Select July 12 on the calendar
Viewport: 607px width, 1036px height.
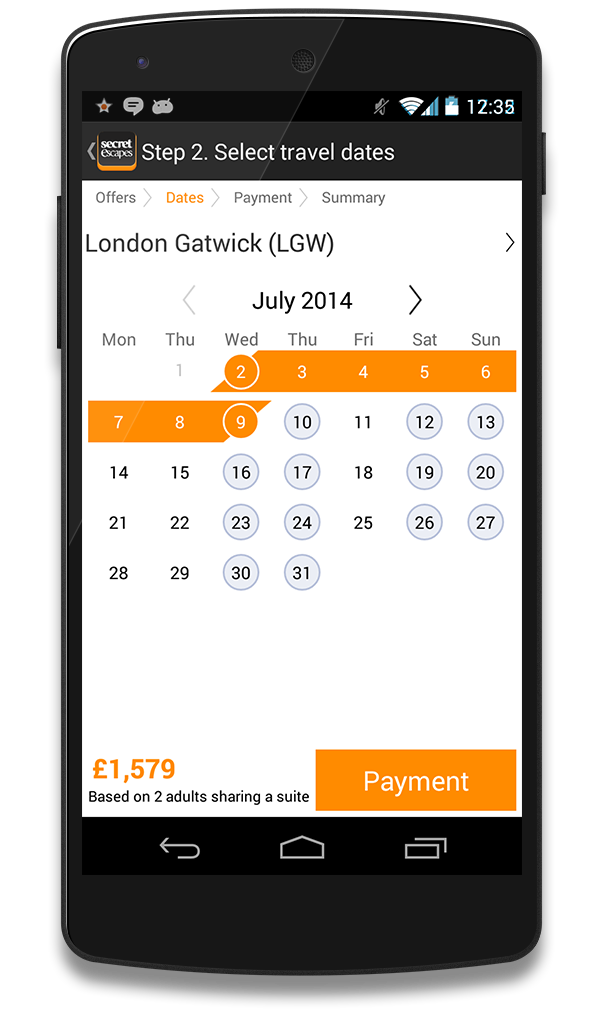[x=425, y=422]
